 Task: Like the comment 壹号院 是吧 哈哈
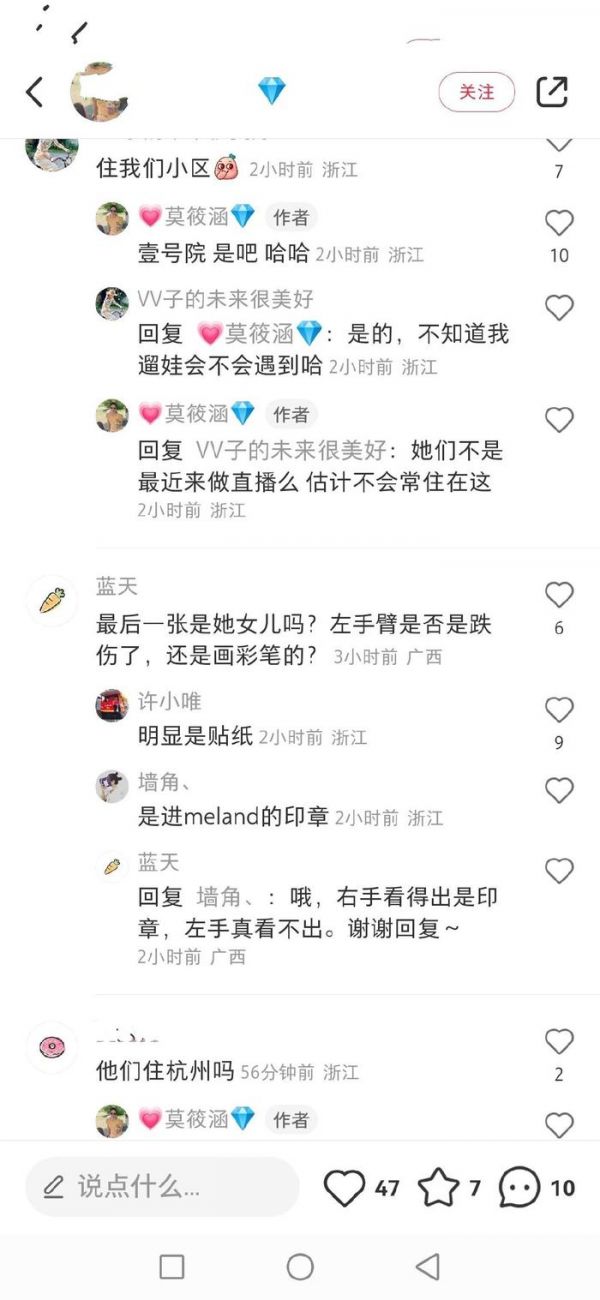pyautogui.click(x=559, y=223)
